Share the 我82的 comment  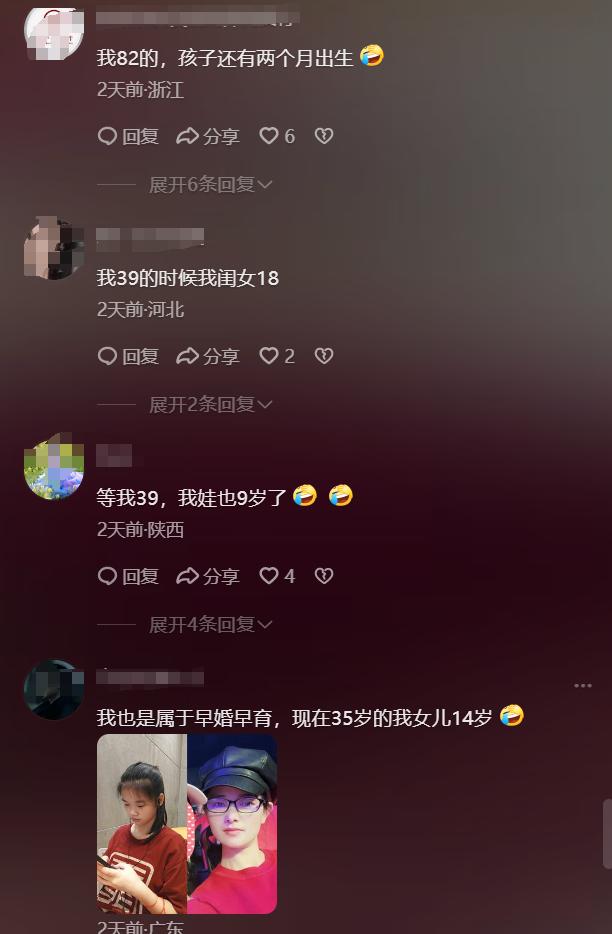(208, 136)
